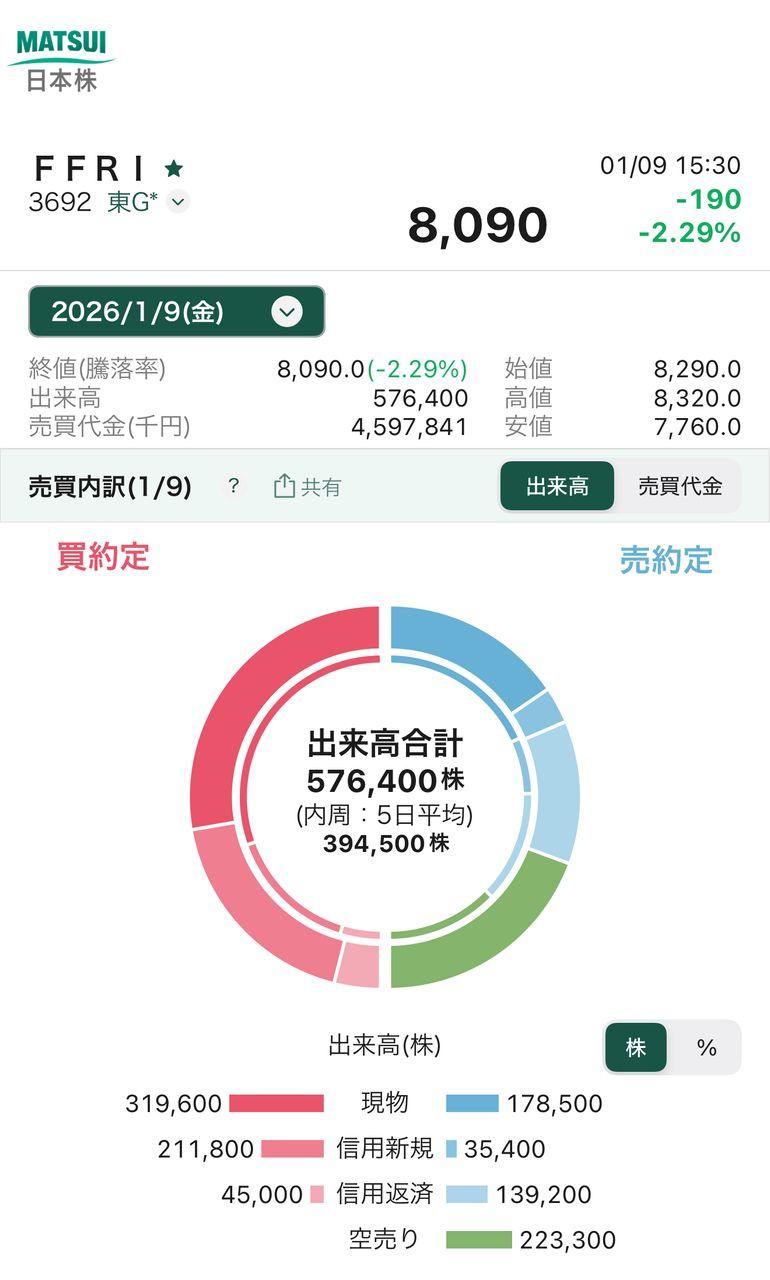Select the 出来高 view toggle

pyautogui.click(x=557, y=486)
